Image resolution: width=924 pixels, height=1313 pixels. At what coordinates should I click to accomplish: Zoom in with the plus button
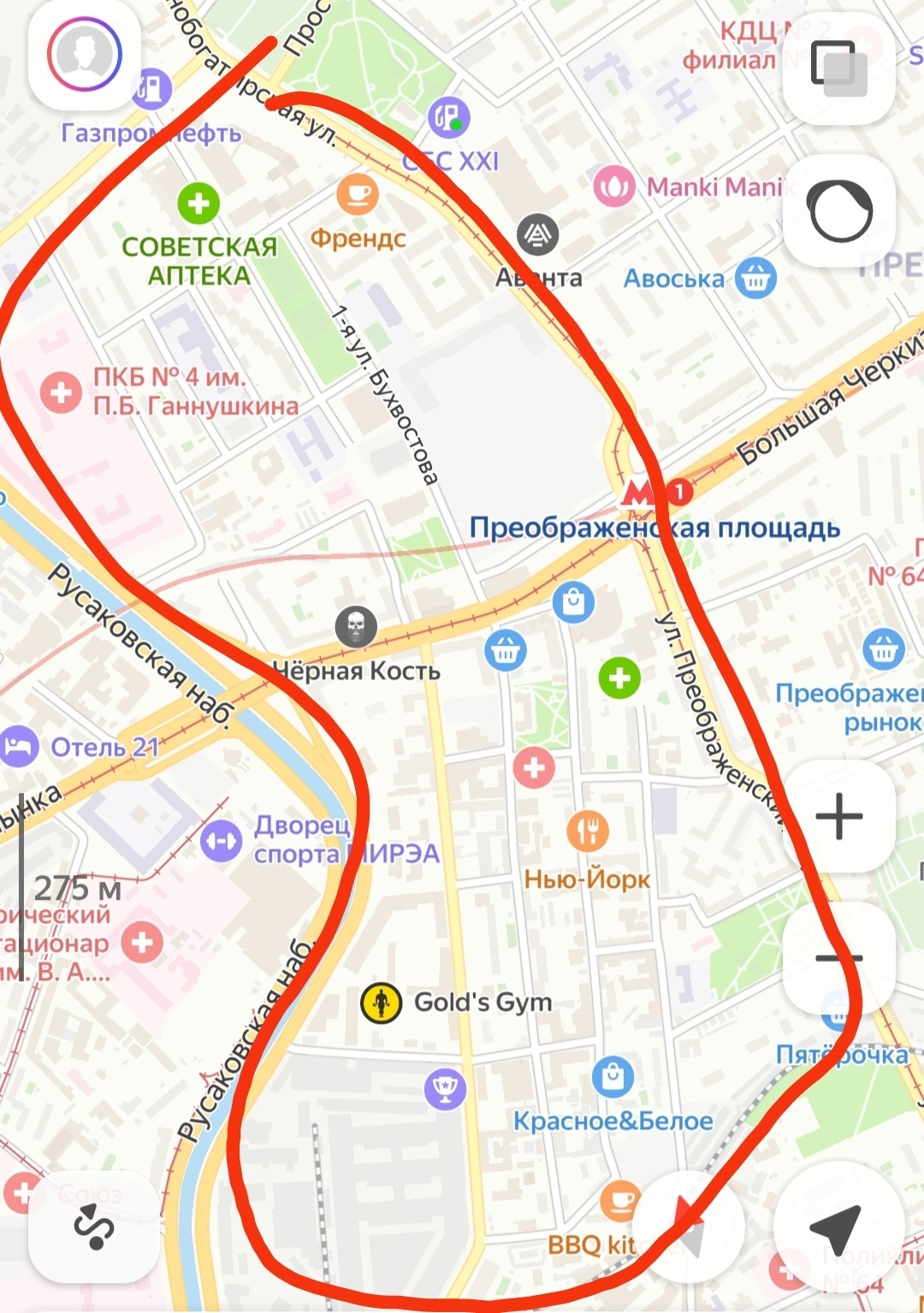click(838, 815)
